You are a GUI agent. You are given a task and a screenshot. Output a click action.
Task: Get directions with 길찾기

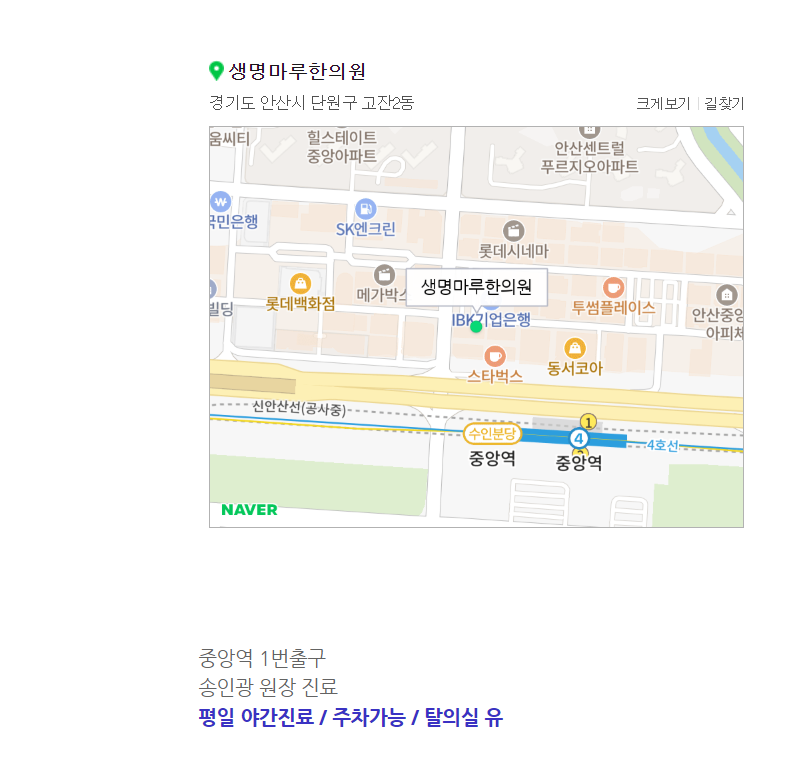coord(724,103)
